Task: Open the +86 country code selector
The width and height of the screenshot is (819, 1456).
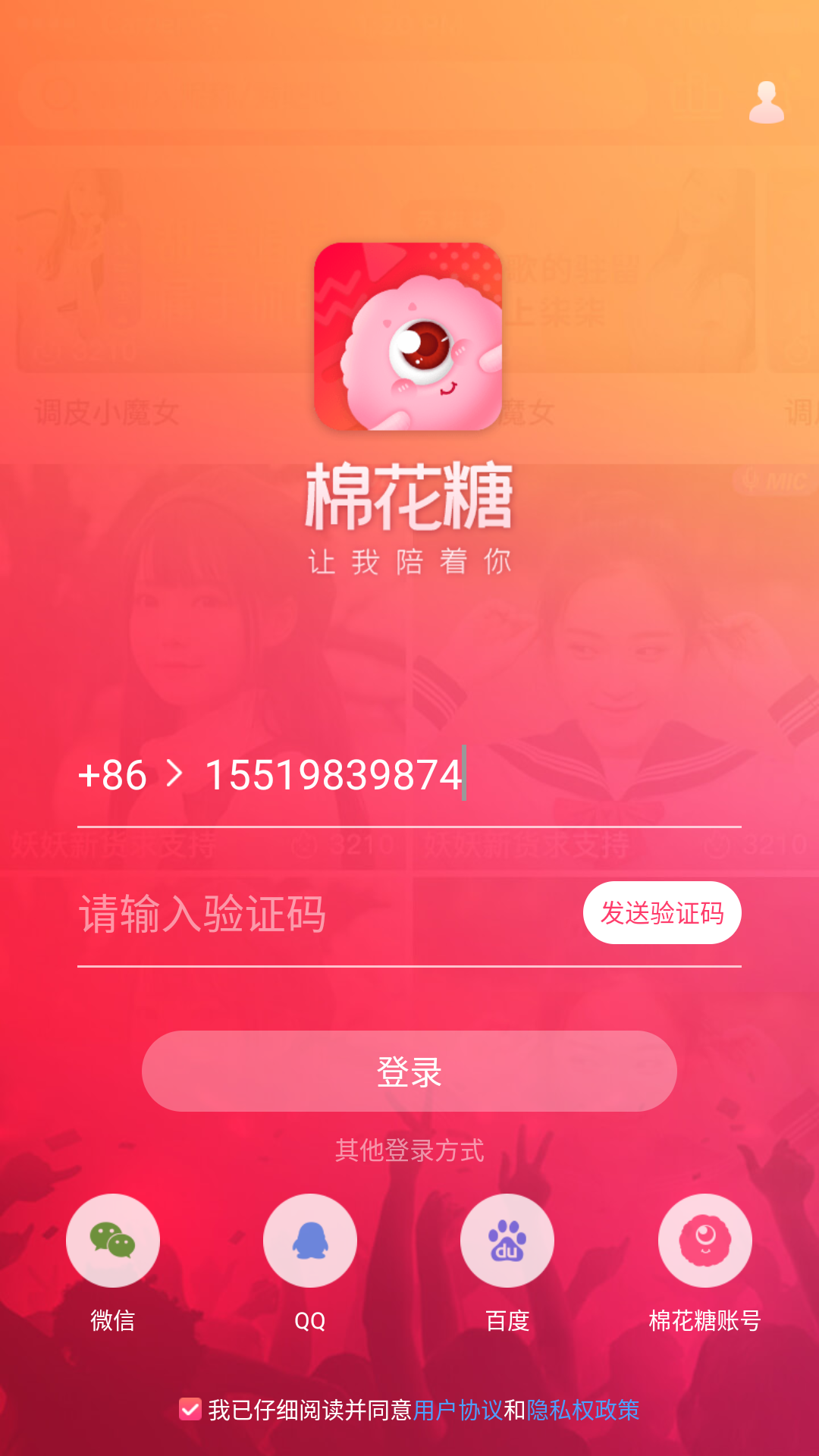Action: 129,775
